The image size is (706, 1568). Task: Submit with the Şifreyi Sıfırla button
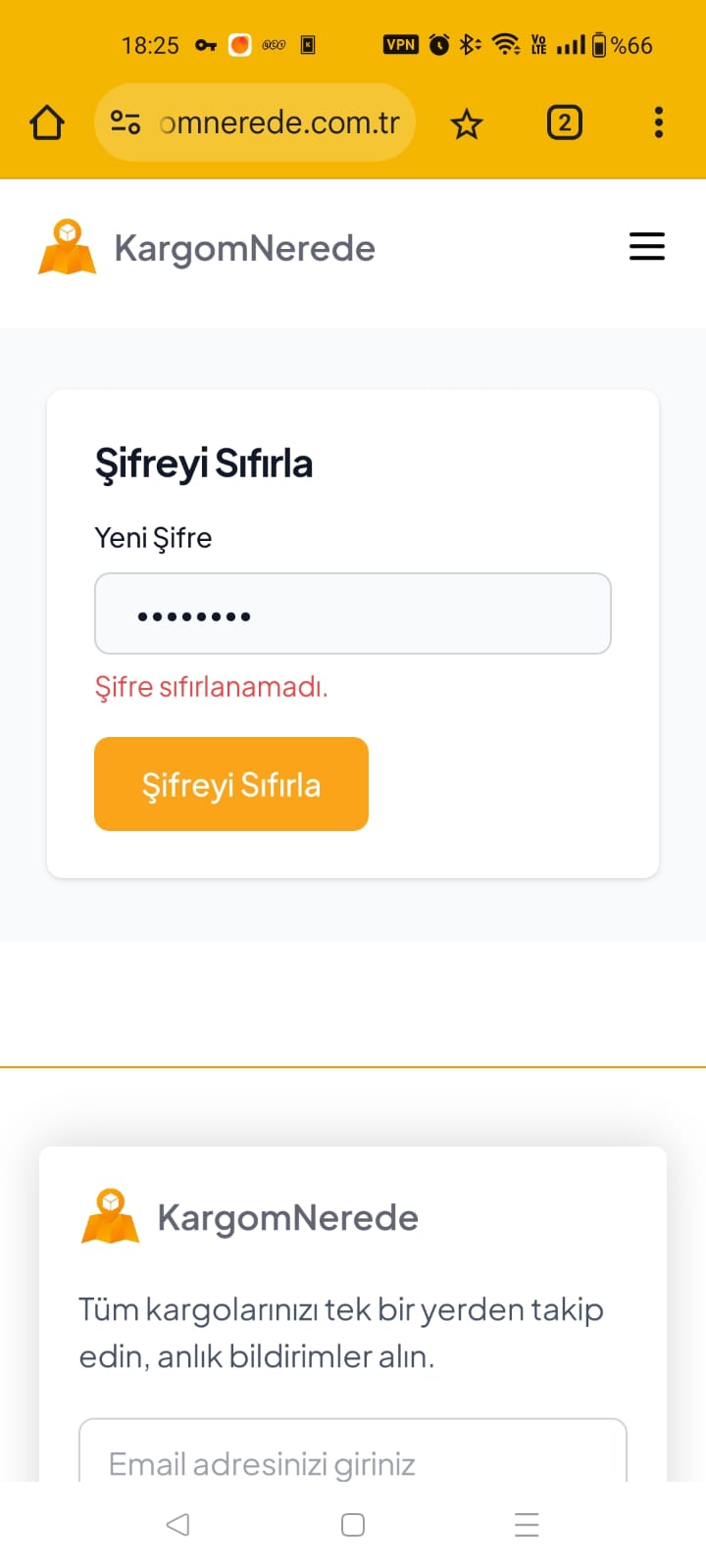[x=231, y=784]
